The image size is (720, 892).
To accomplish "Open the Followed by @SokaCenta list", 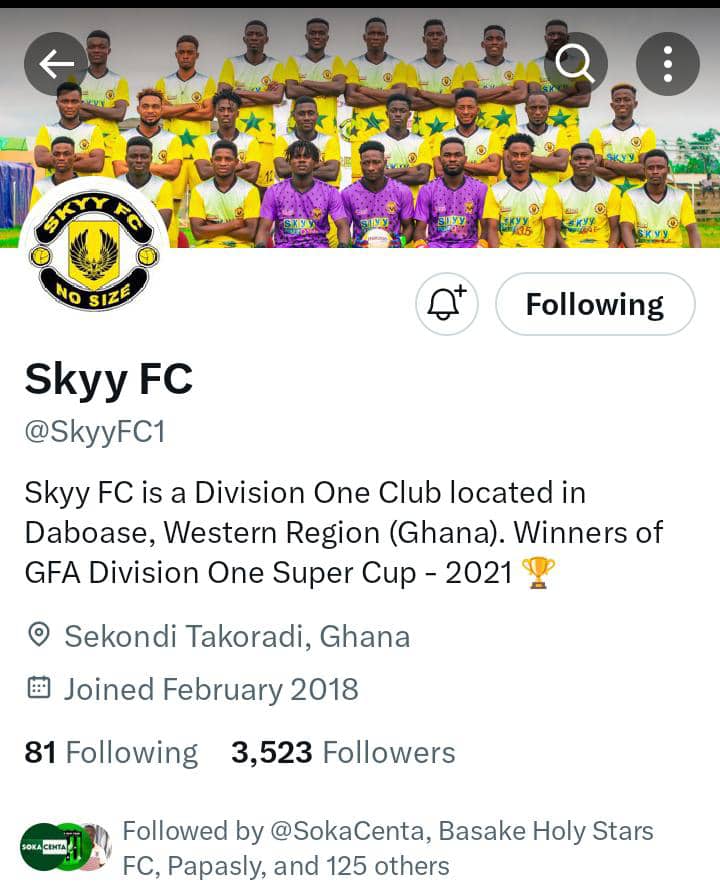I will pyautogui.click(x=387, y=848).
